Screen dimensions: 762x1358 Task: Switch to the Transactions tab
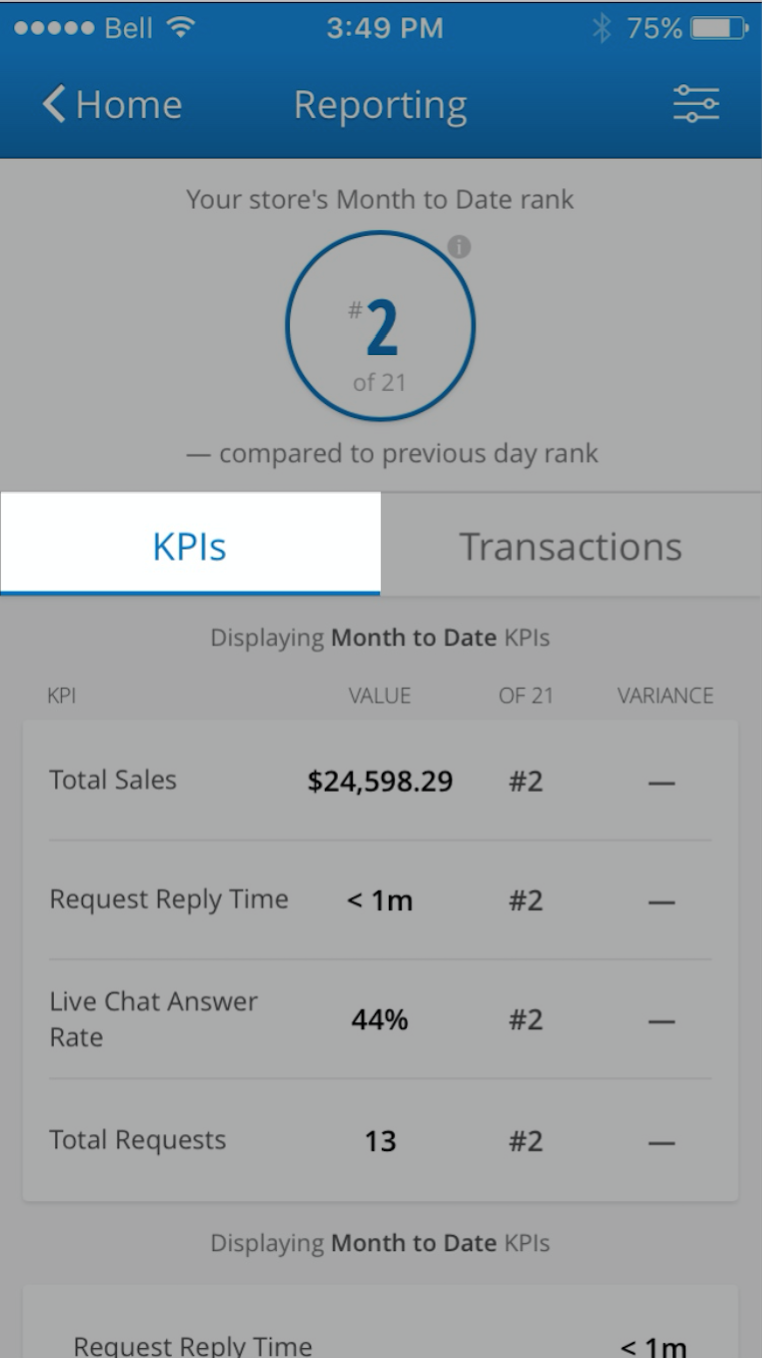(x=570, y=546)
